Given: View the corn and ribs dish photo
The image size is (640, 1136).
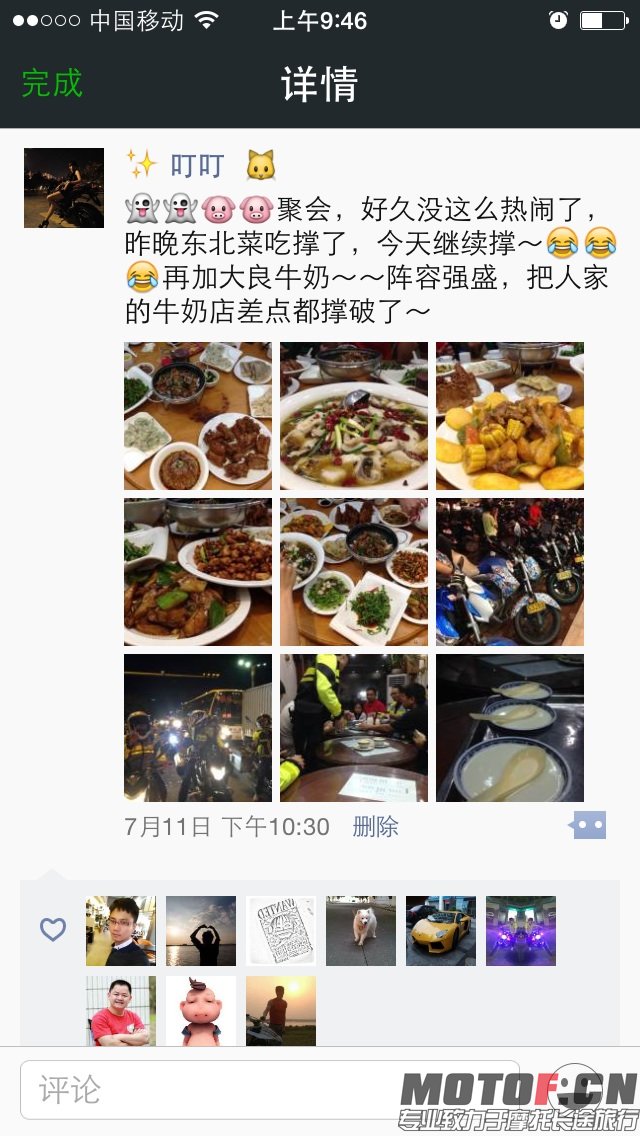Looking at the screenshot, I should pos(510,416).
